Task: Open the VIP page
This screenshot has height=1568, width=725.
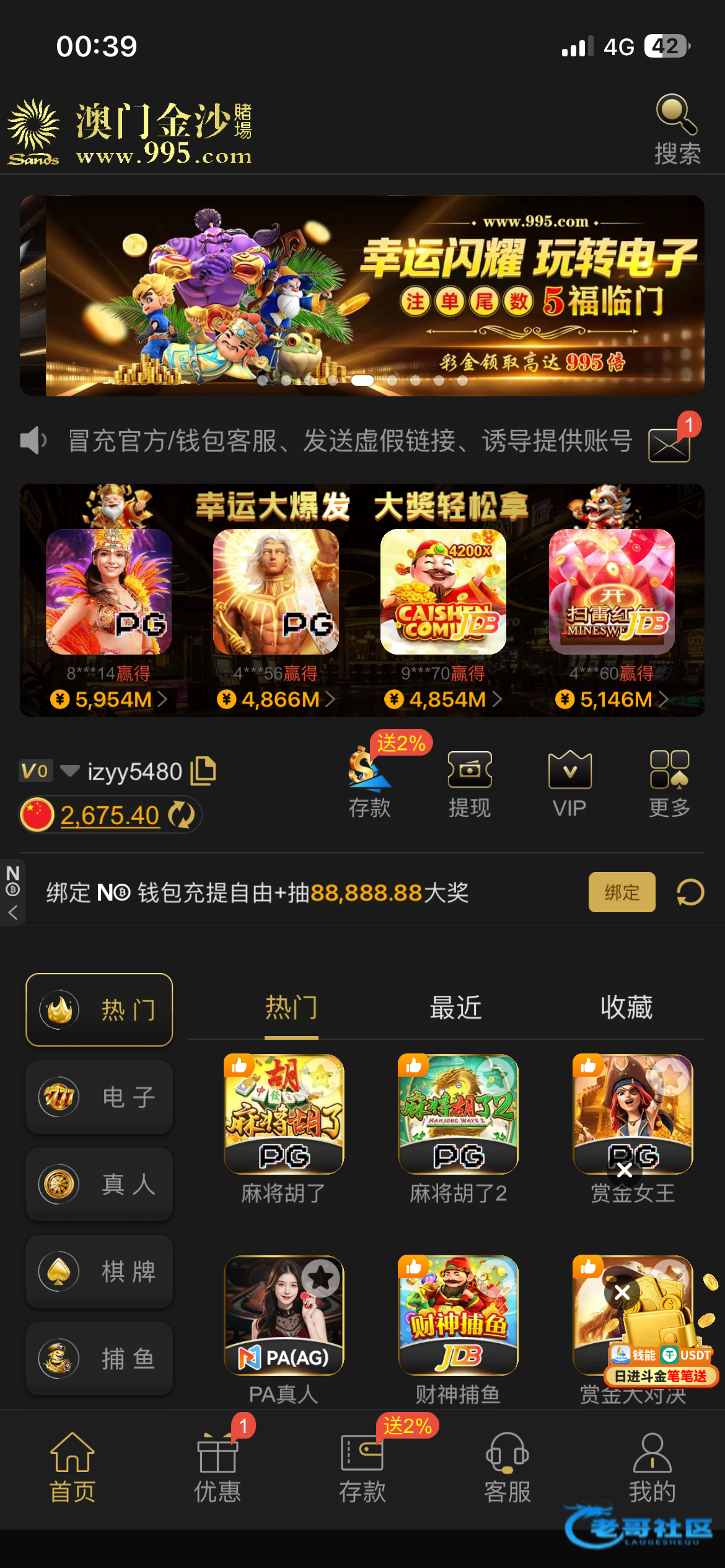Action: pyautogui.click(x=569, y=783)
